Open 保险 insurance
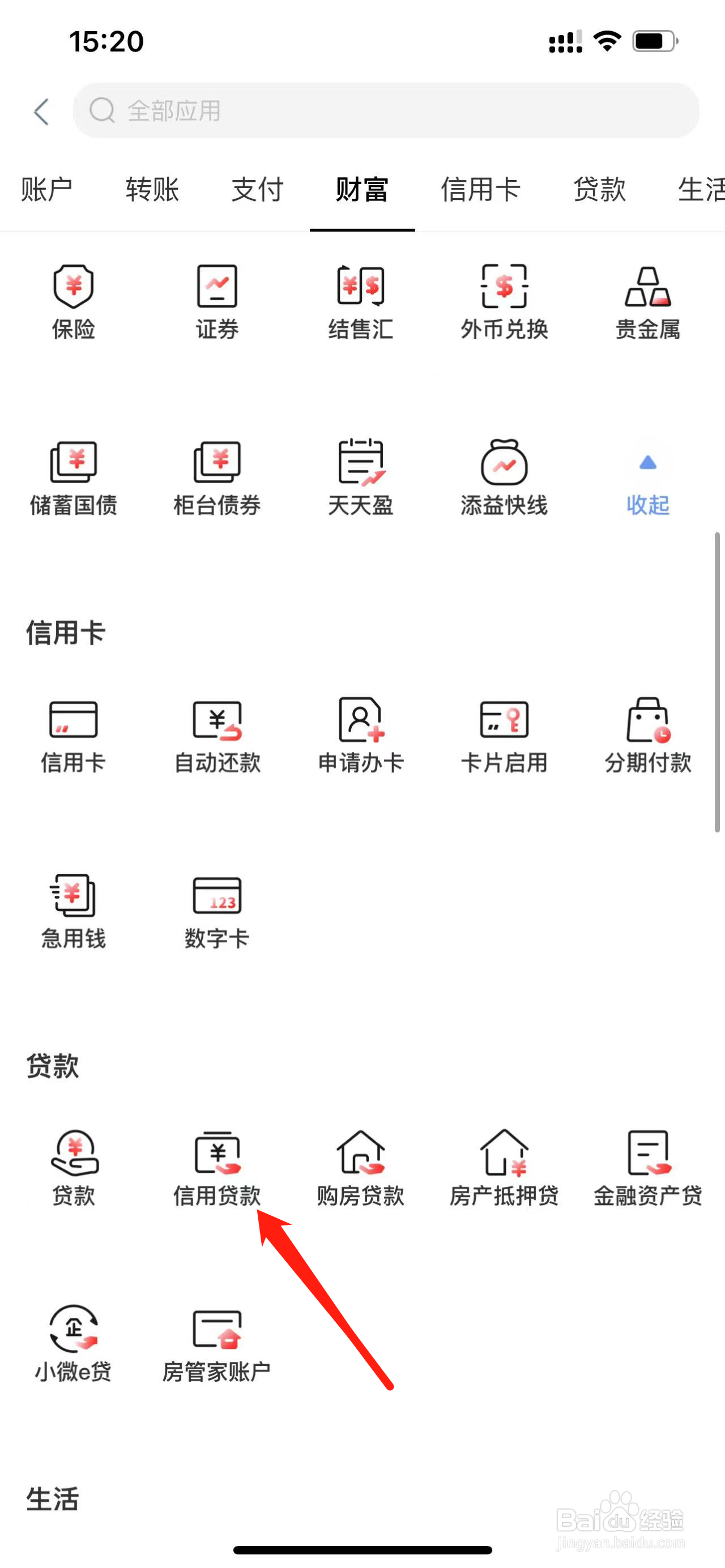Image resolution: width=725 pixels, height=1568 pixels. tap(74, 302)
